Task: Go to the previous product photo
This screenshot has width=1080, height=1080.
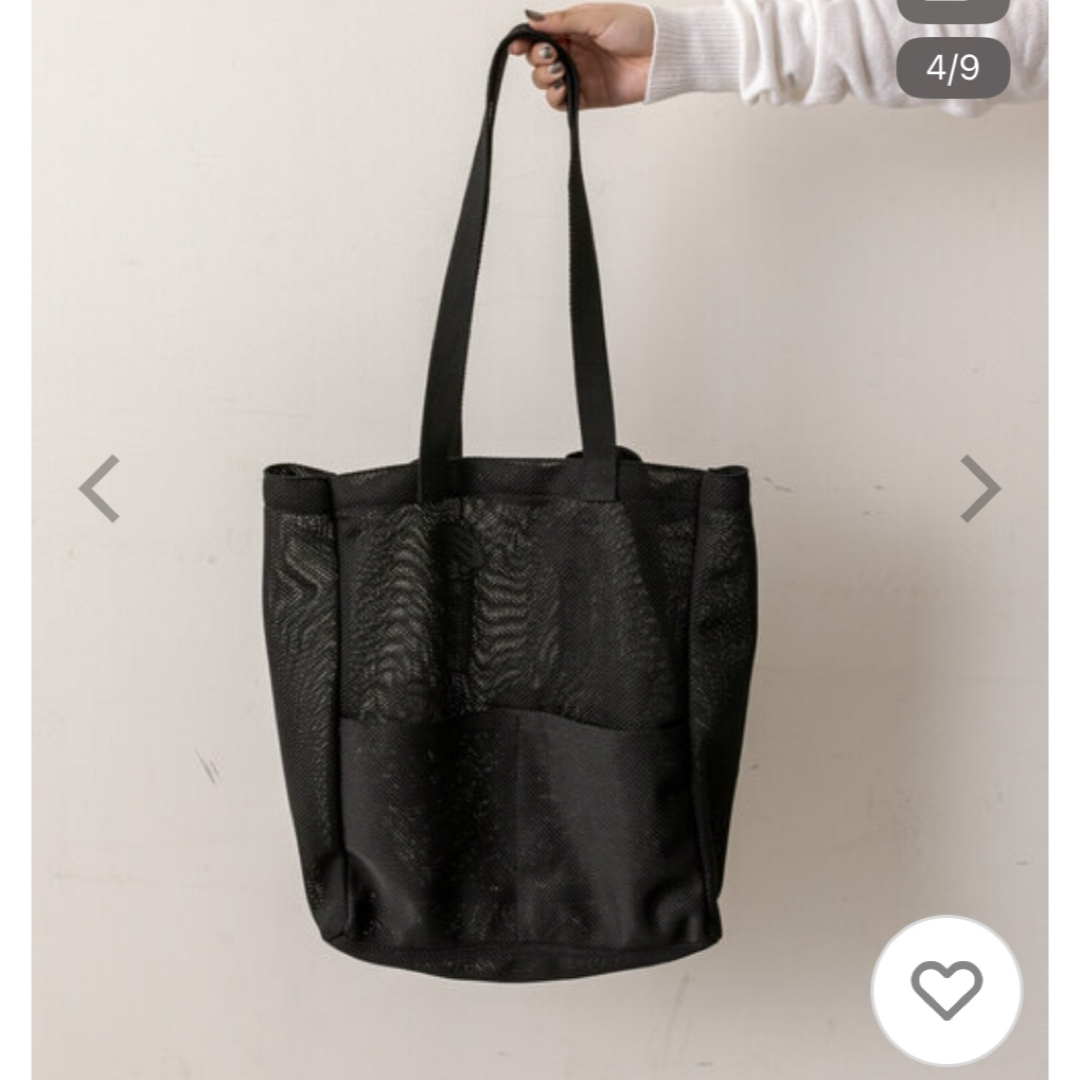Action: [99, 488]
